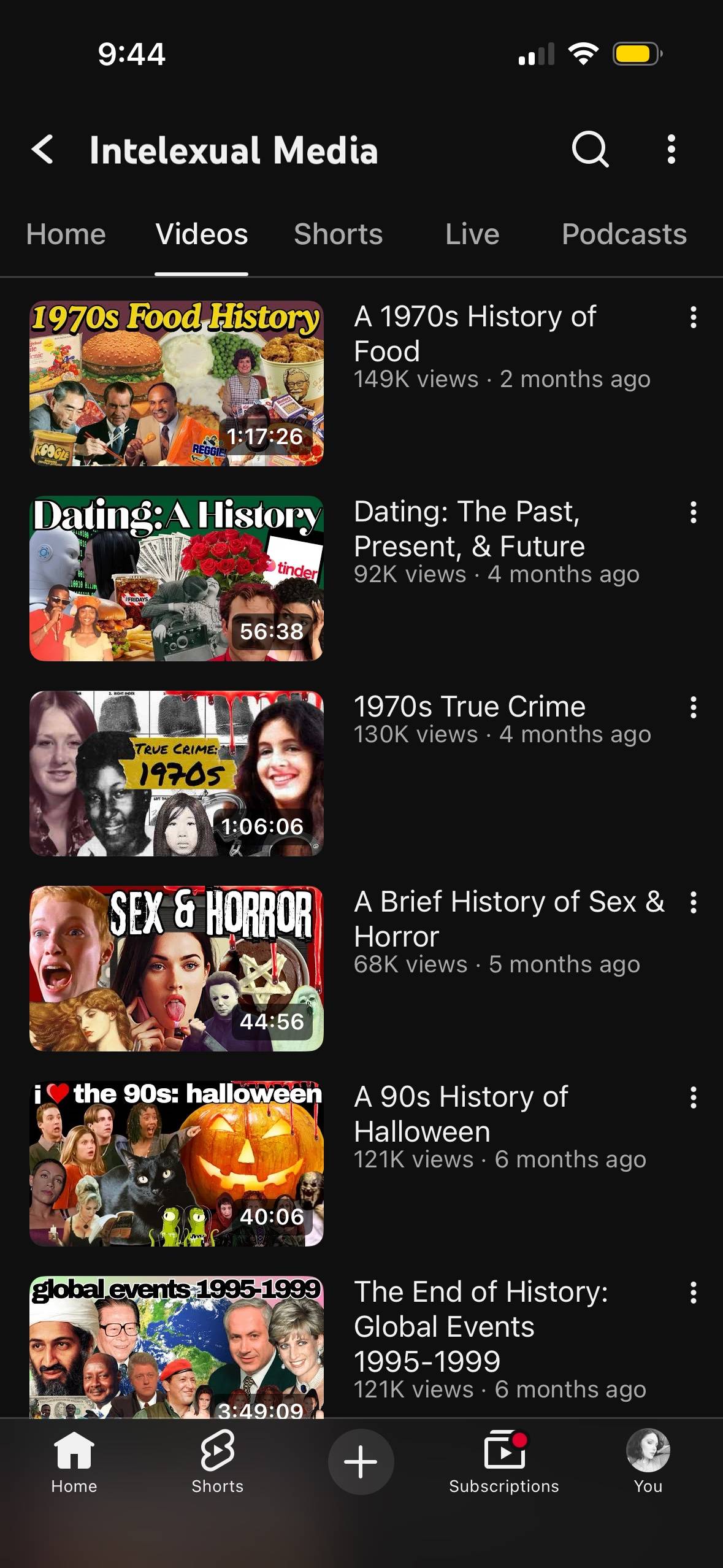Tap the create plus button
Image resolution: width=723 pixels, height=1568 pixels.
click(361, 1462)
